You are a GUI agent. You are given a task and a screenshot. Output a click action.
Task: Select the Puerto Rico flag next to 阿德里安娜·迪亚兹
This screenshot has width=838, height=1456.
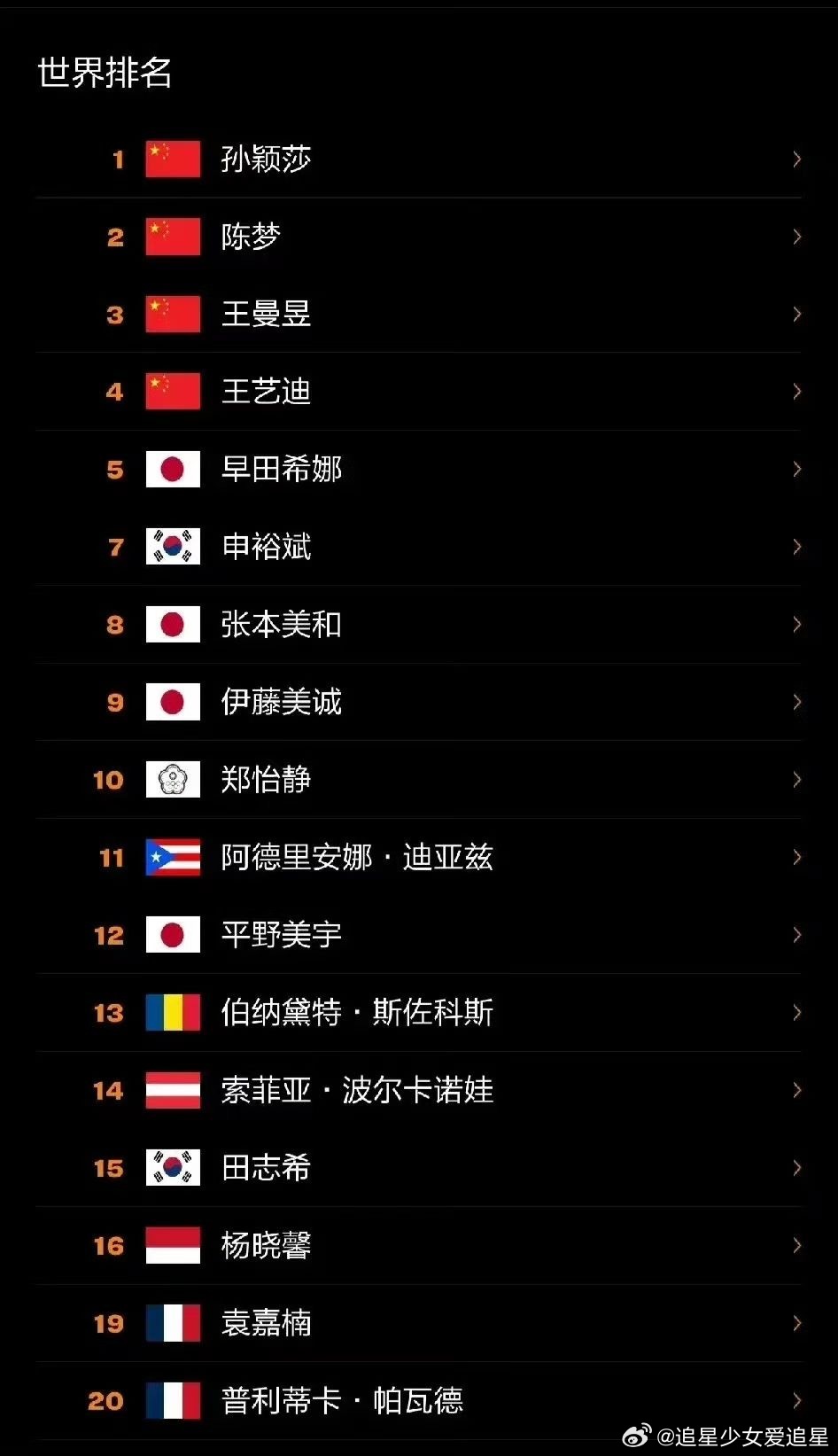pyautogui.click(x=172, y=857)
